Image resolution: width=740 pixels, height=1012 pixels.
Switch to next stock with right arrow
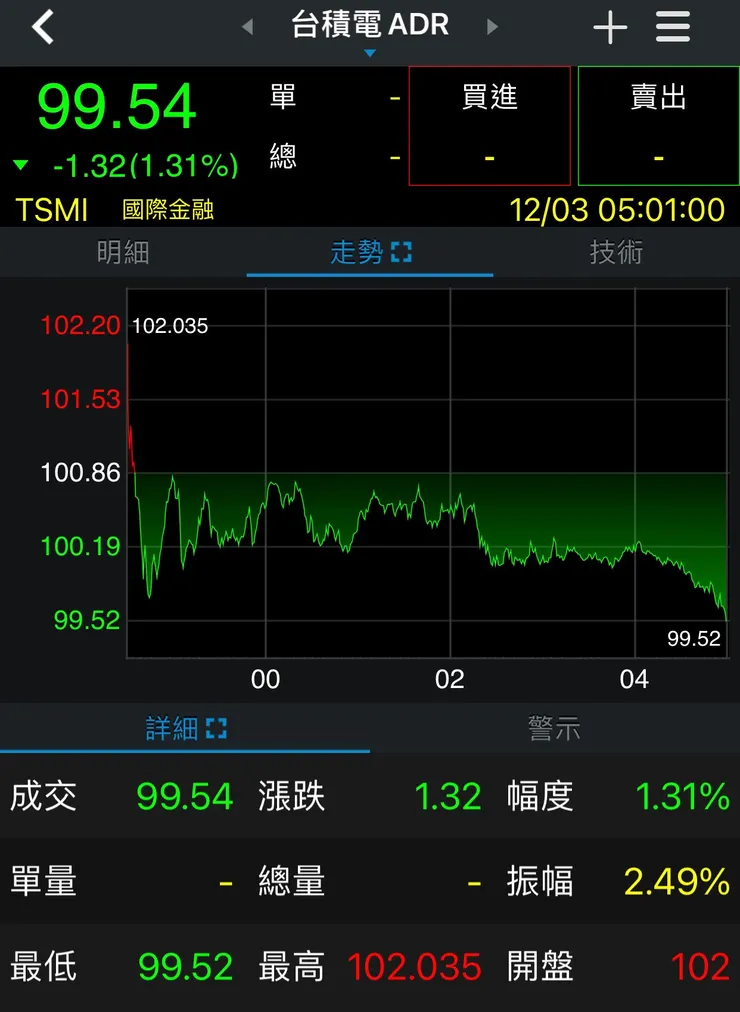(x=491, y=27)
